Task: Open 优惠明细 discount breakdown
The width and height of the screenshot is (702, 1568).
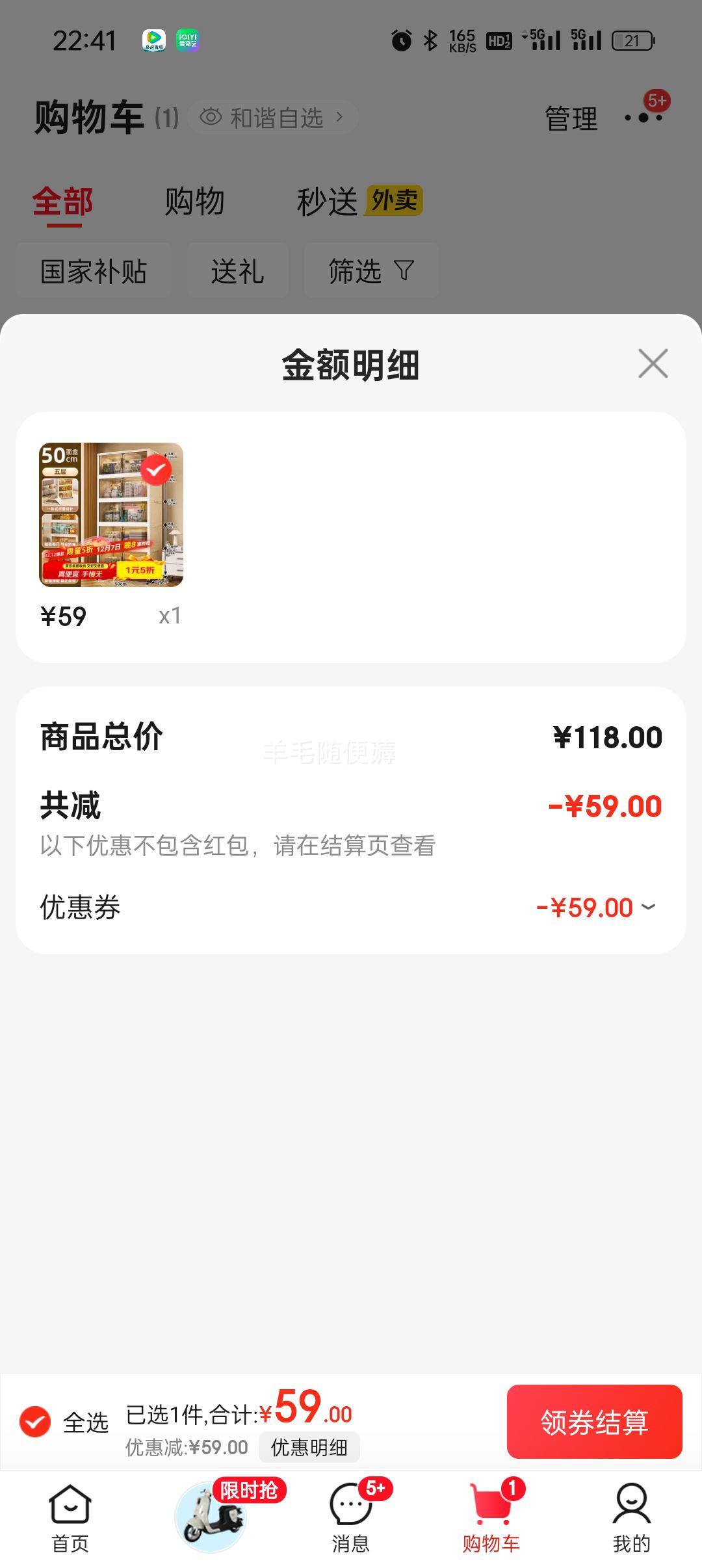Action: 309,1448
